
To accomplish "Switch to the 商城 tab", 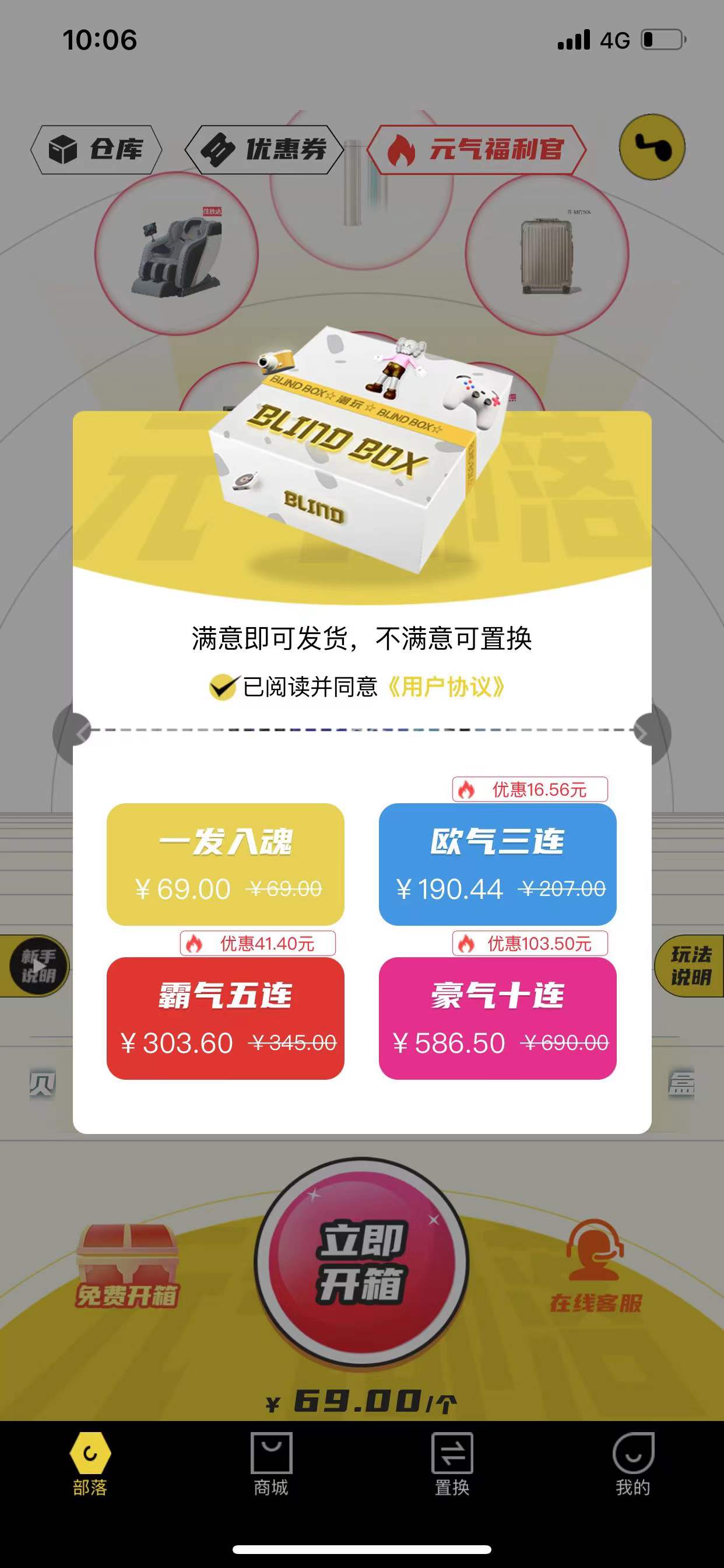I will (270, 1464).
